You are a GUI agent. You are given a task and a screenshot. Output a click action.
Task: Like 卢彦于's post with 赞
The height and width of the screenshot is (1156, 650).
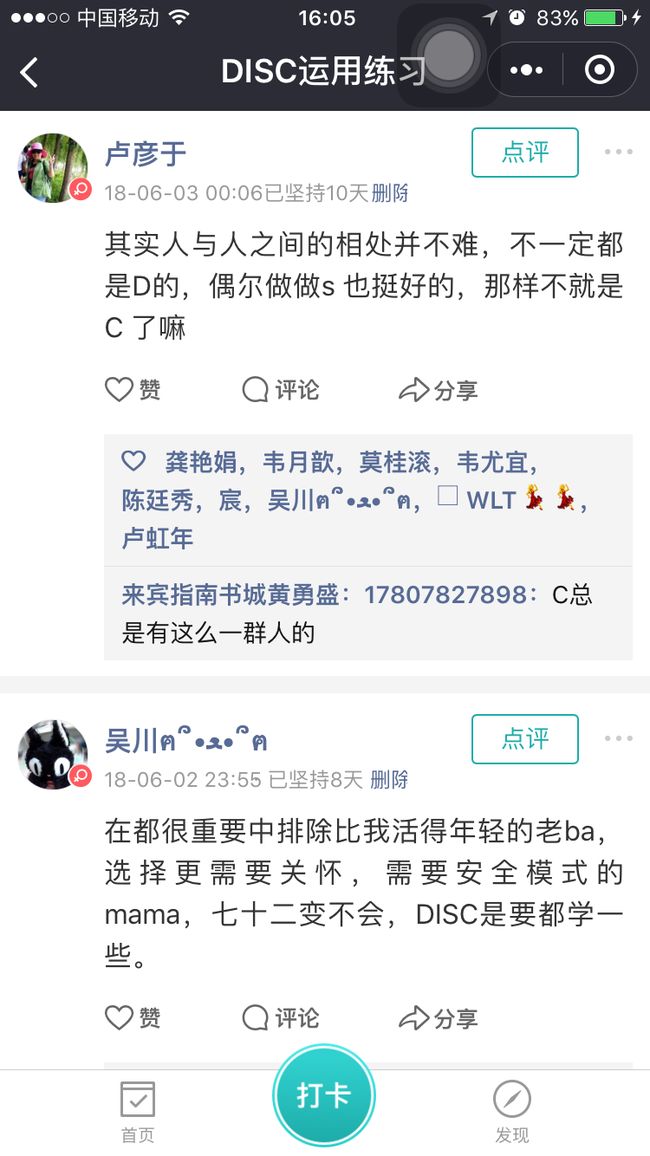[x=133, y=389]
